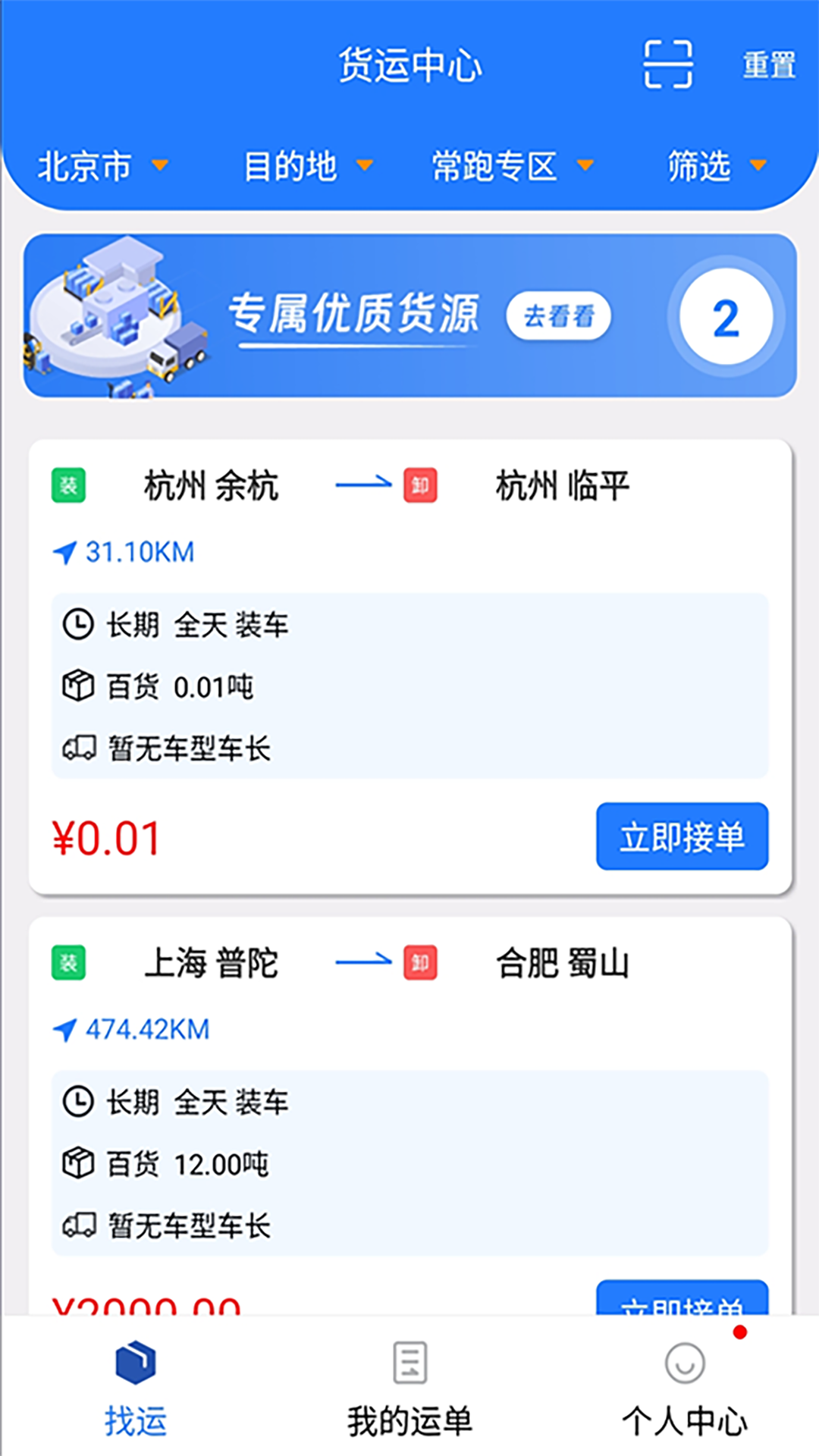Screen dimensions: 819x1456
Task: Open the 北京市 city dropdown
Action: coord(106,167)
